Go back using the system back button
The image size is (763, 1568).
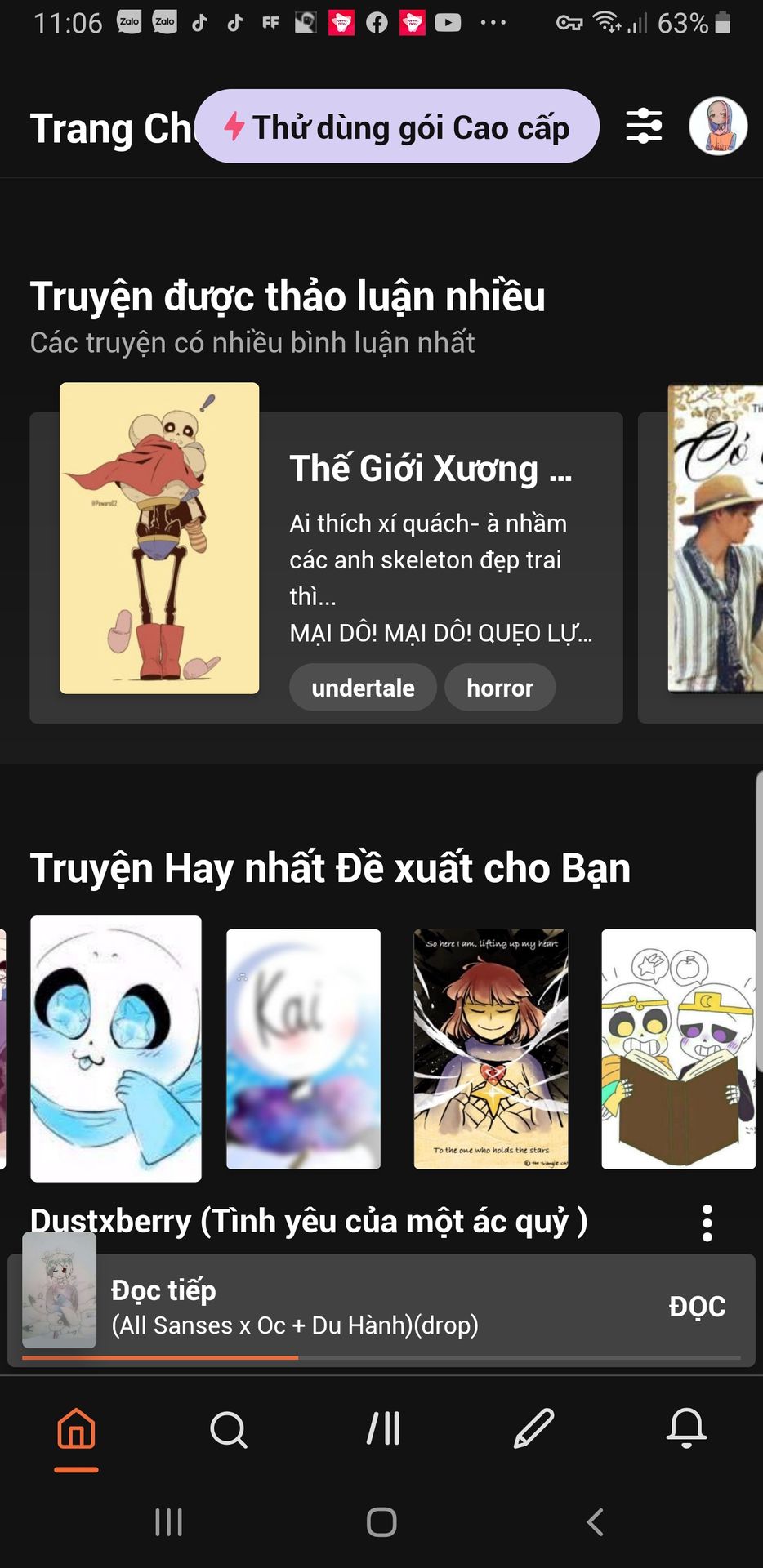click(595, 1522)
